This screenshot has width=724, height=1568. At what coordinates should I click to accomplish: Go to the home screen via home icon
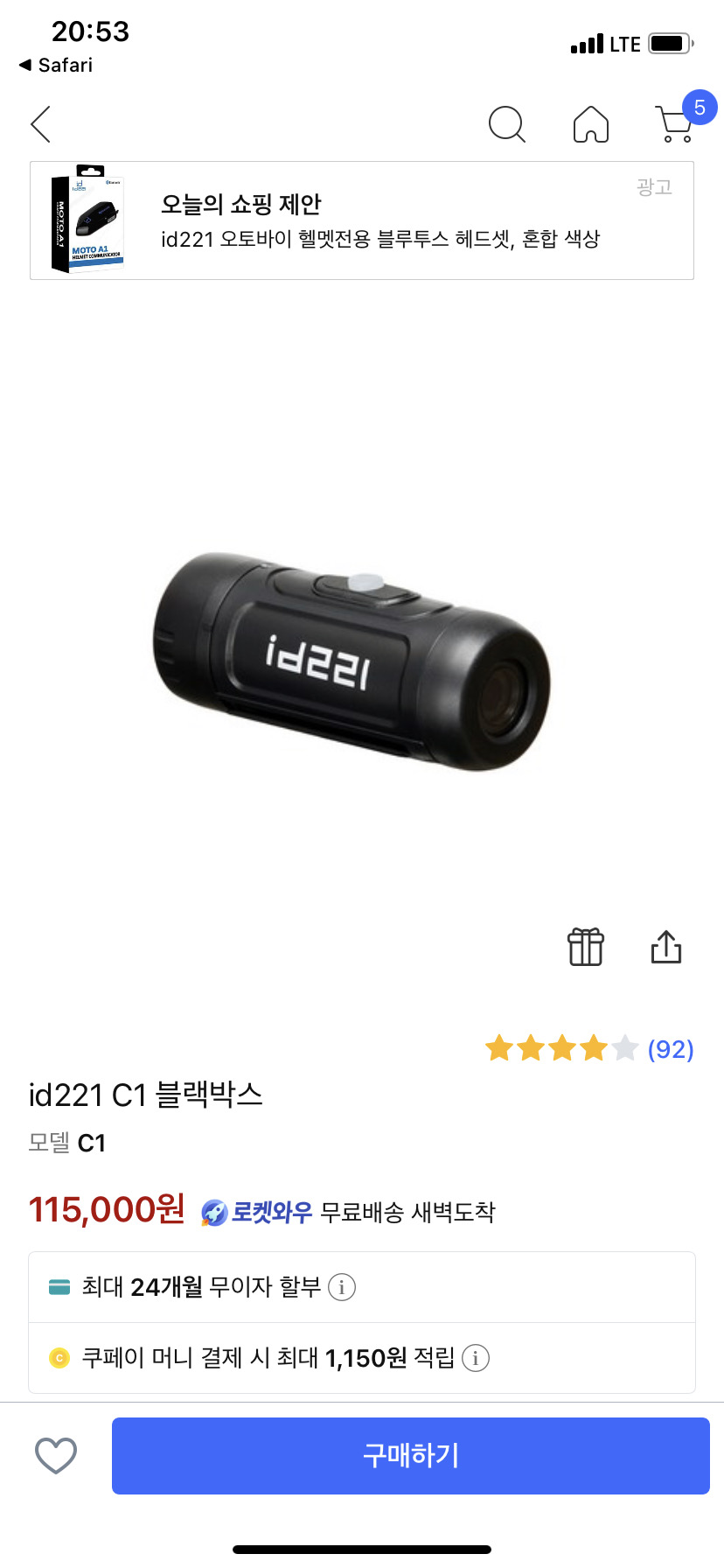[590, 125]
